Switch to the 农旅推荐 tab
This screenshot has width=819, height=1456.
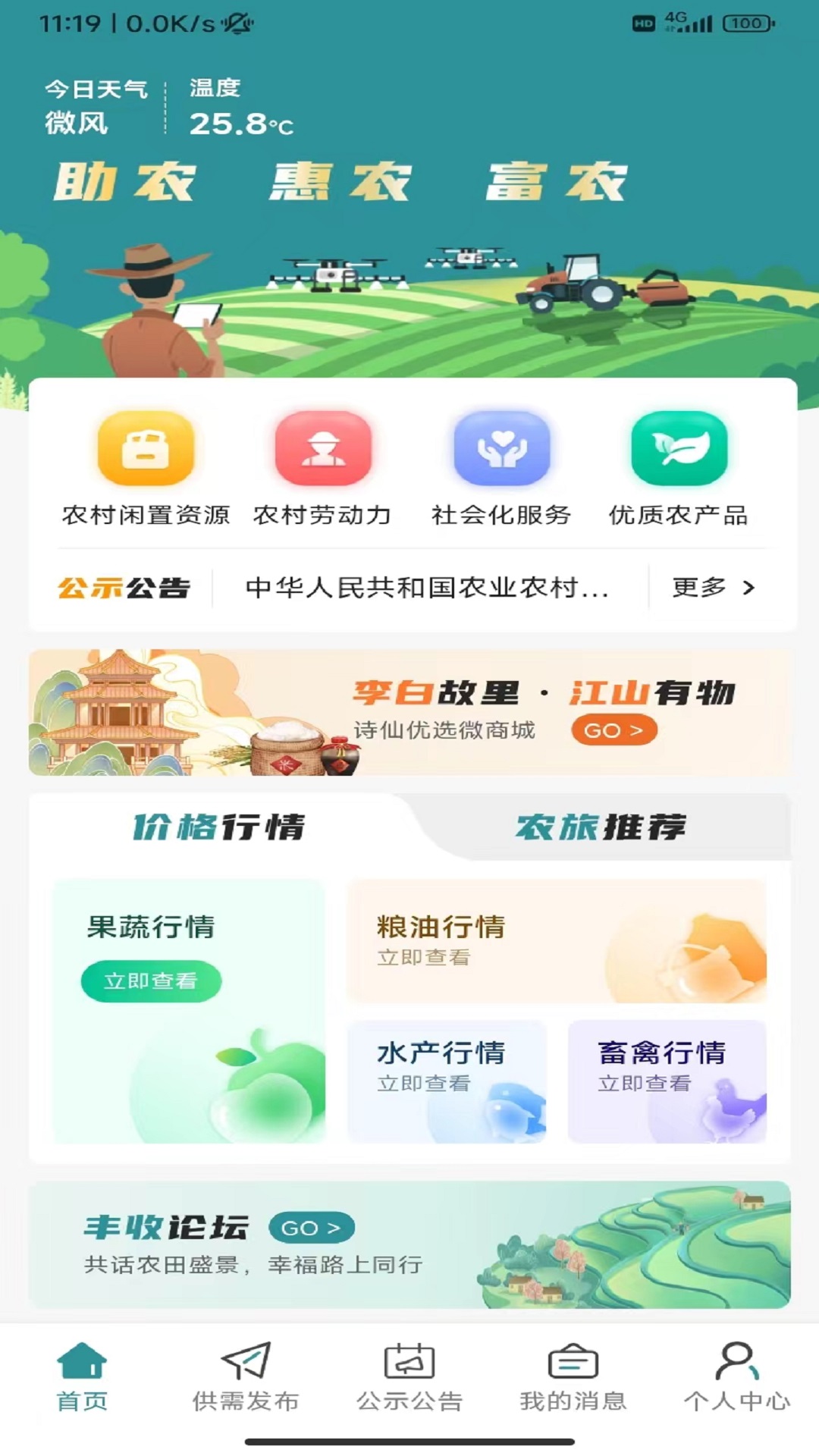pyautogui.click(x=600, y=827)
